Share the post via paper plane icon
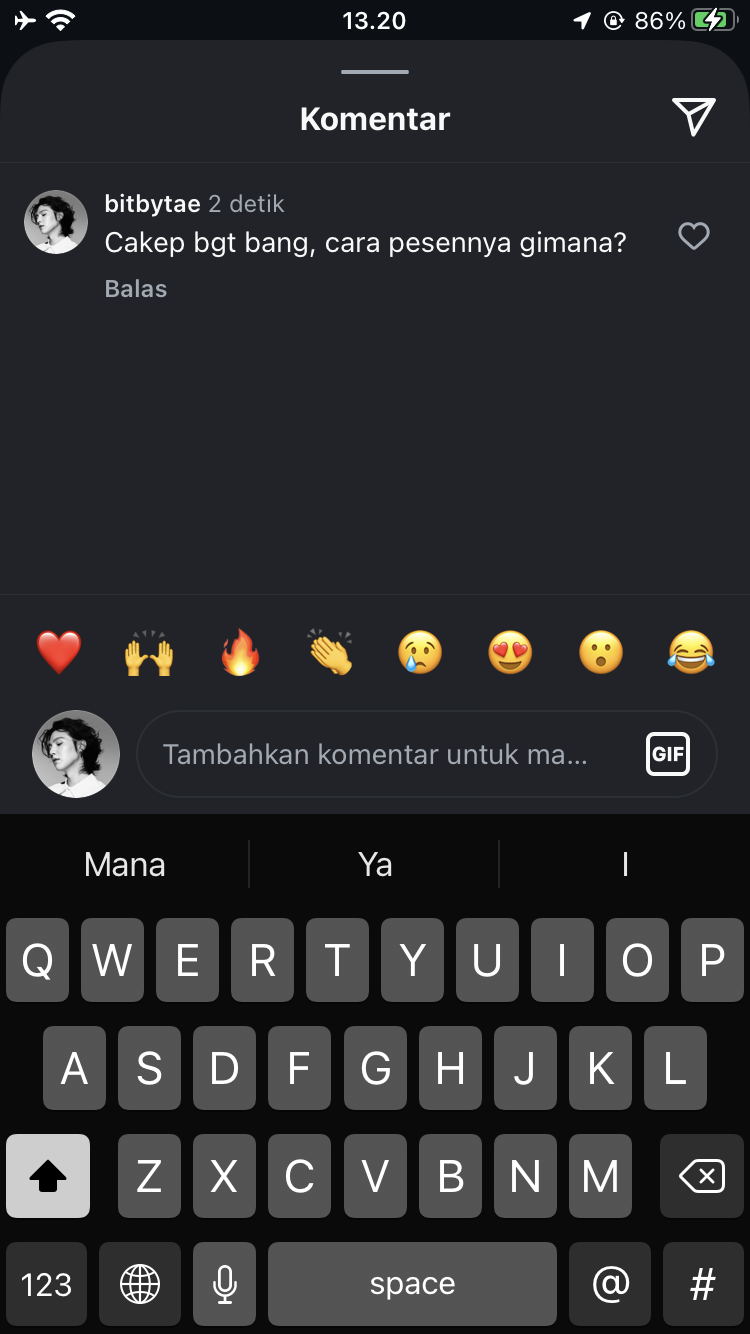750x1334 pixels. coord(694,117)
